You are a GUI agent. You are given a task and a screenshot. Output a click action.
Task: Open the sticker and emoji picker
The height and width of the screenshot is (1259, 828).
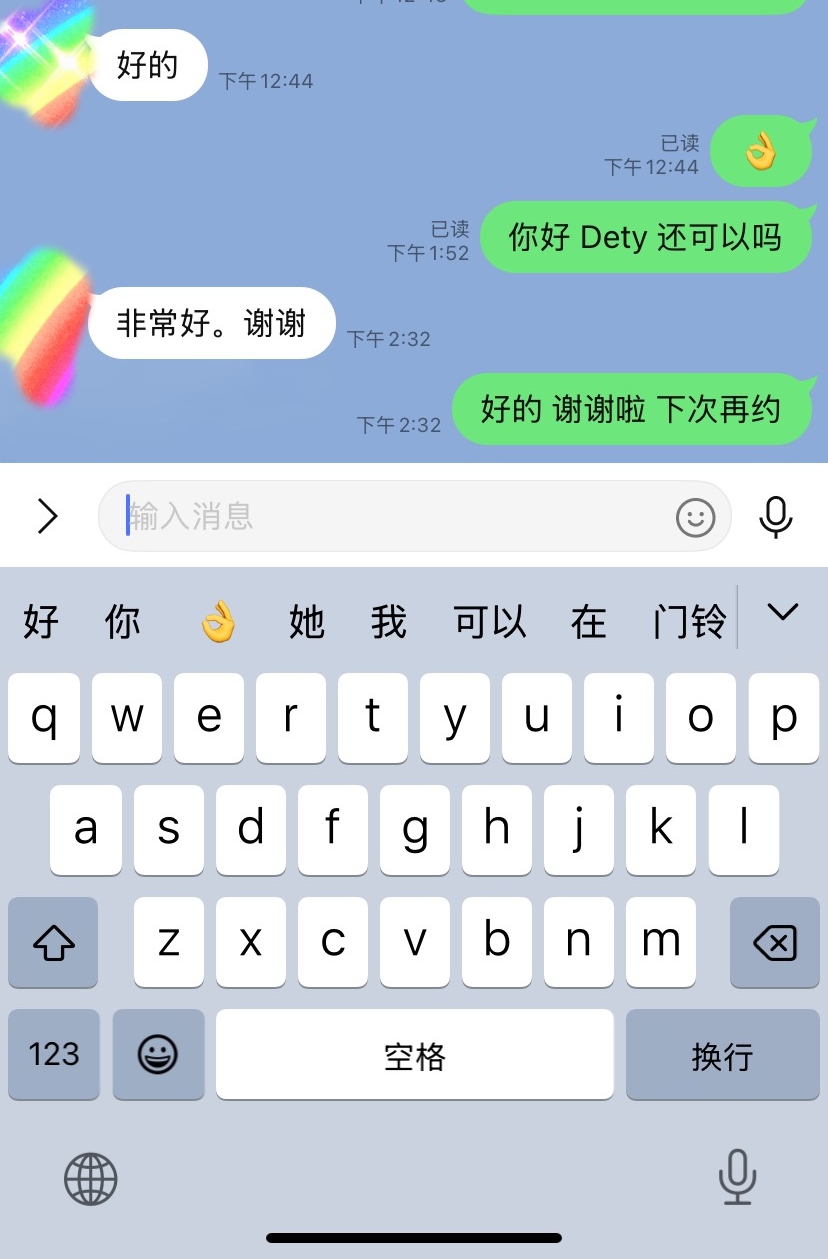pos(696,517)
